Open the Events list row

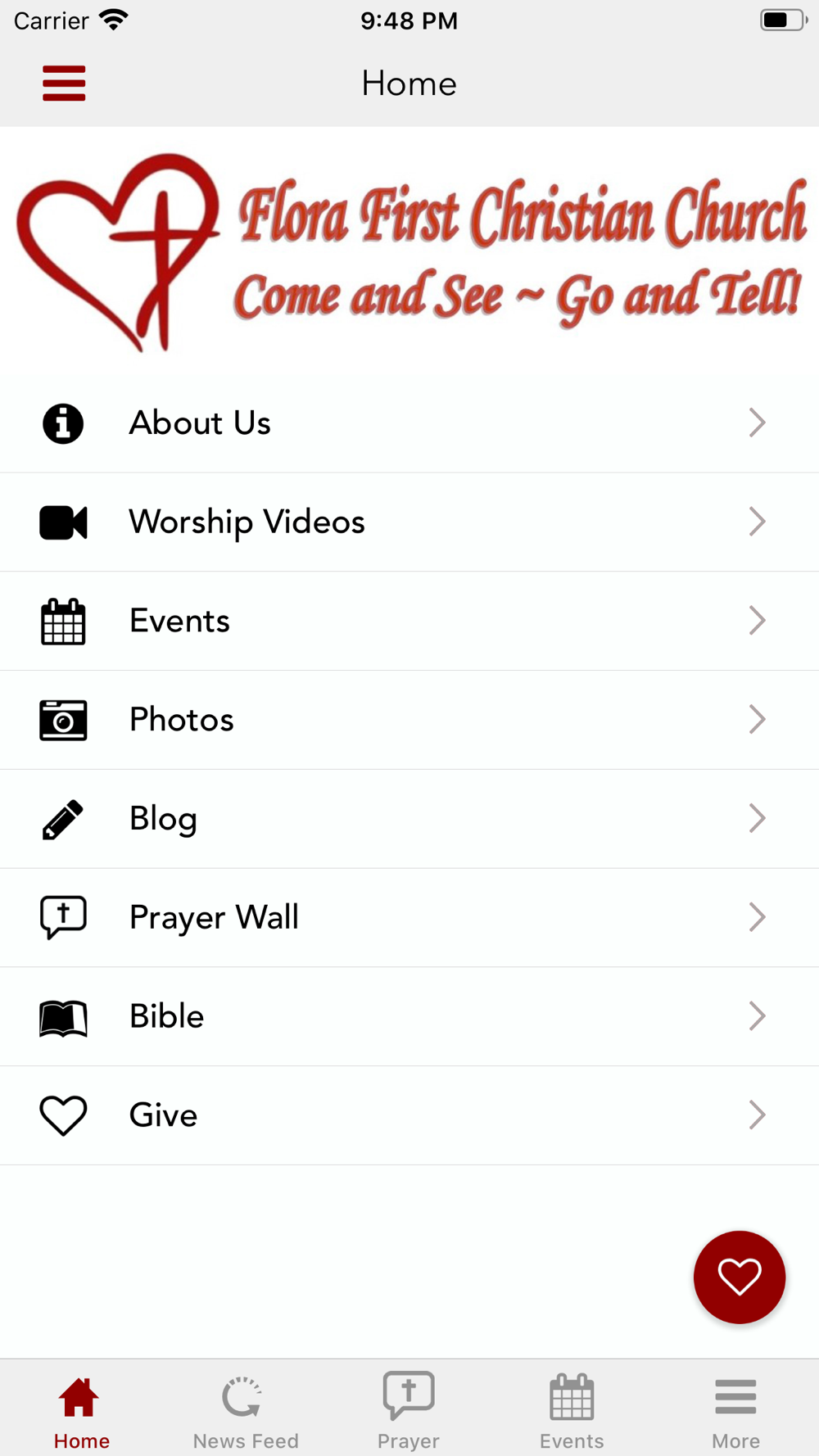409,622
